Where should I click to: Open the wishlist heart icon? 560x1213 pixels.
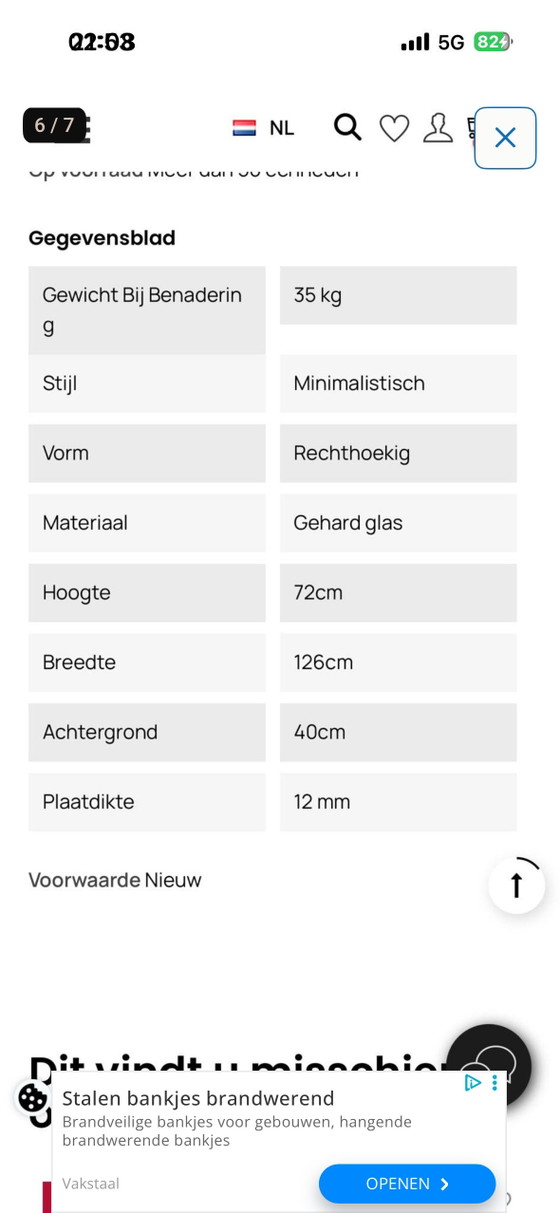394,128
